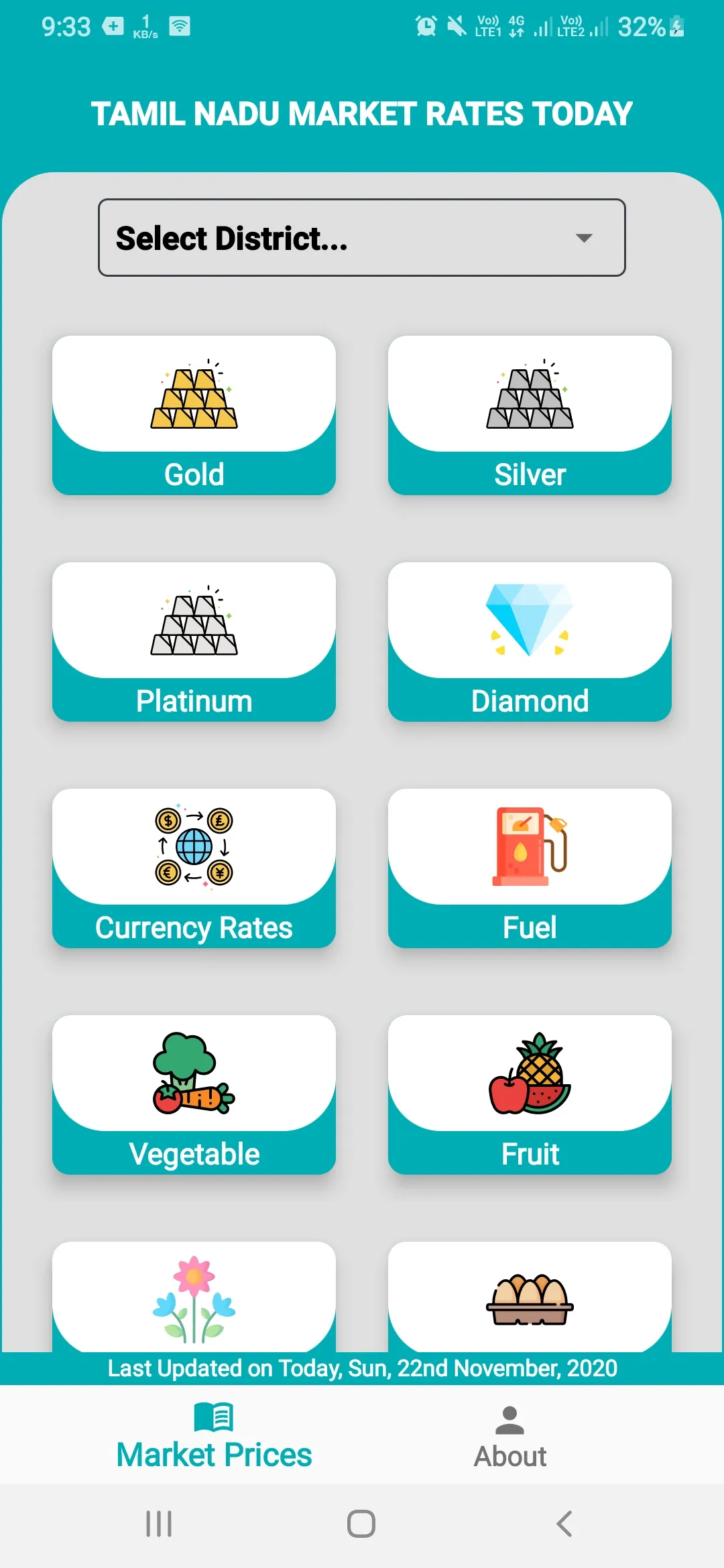Expand the Select District dropdown
The image size is (724, 1568).
click(362, 237)
